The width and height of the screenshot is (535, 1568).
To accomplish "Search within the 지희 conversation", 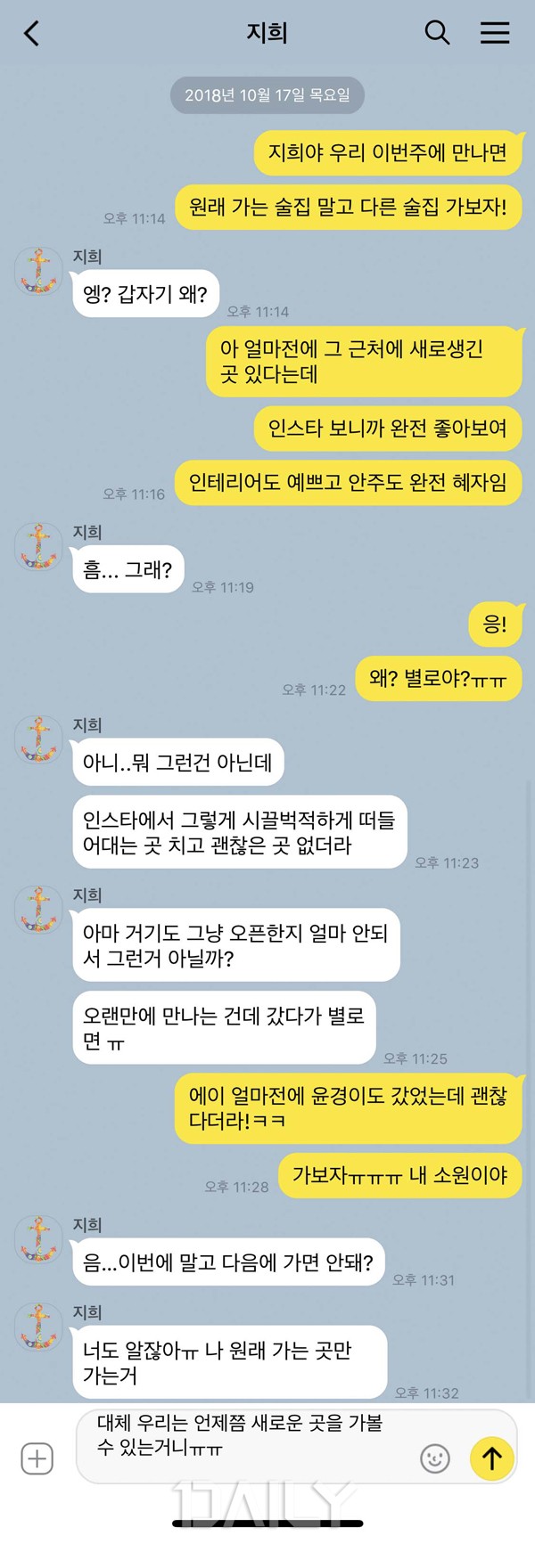I will click(x=437, y=33).
